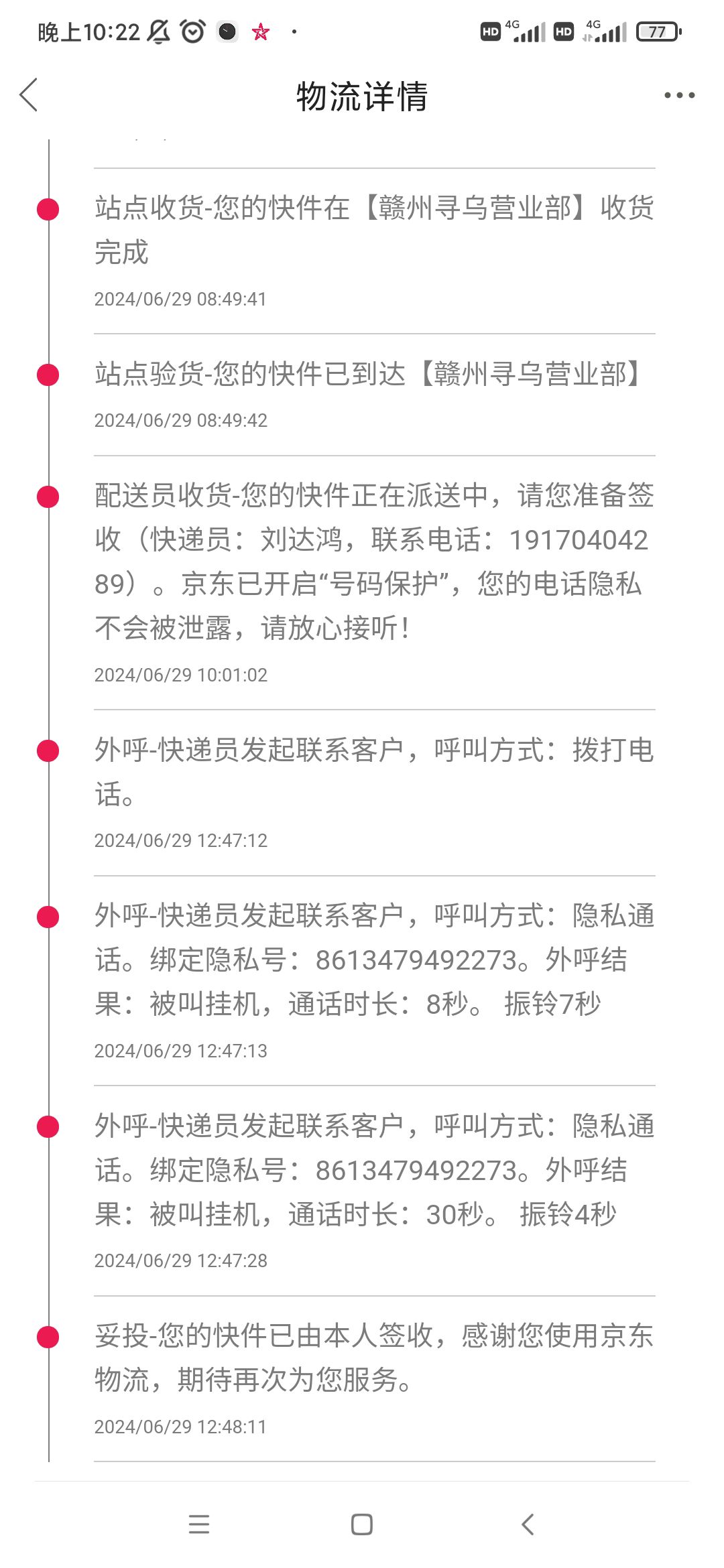The image size is (724, 1568).
Task: Tap the system home button
Action: tap(362, 1524)
